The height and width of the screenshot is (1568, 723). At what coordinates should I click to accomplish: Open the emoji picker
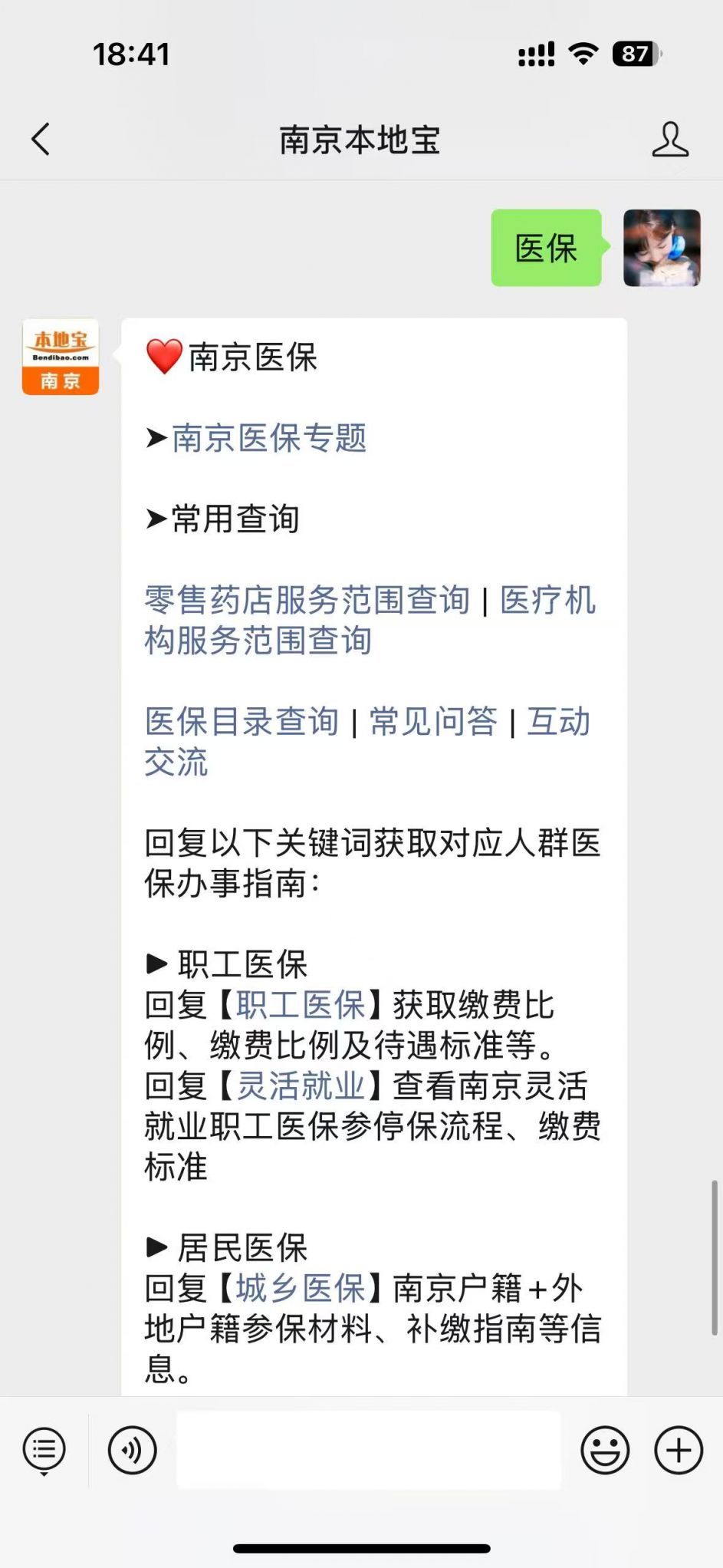(x=605, y=1451)
